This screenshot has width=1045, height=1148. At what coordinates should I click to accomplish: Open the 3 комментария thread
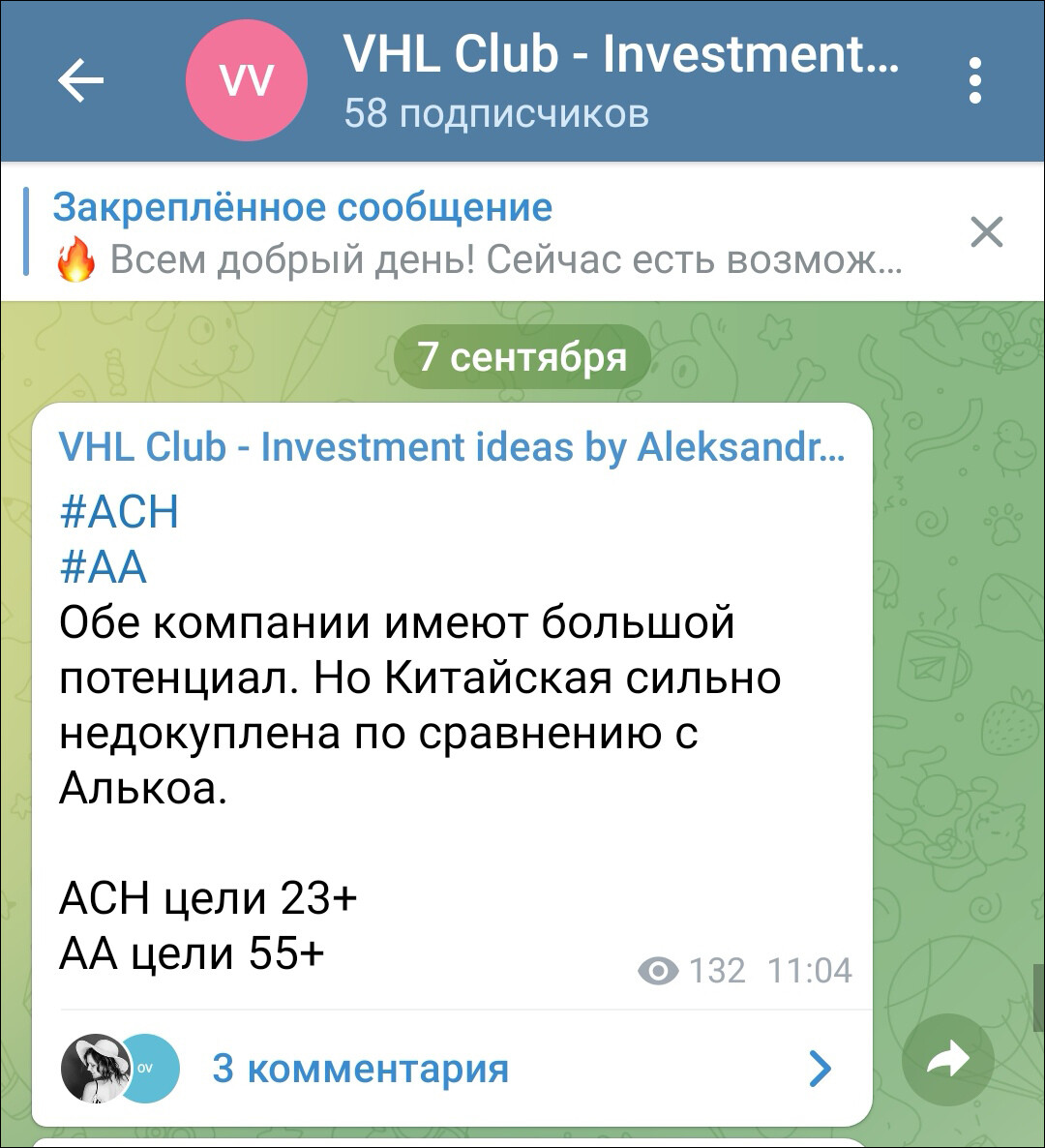pos(360,1069)
